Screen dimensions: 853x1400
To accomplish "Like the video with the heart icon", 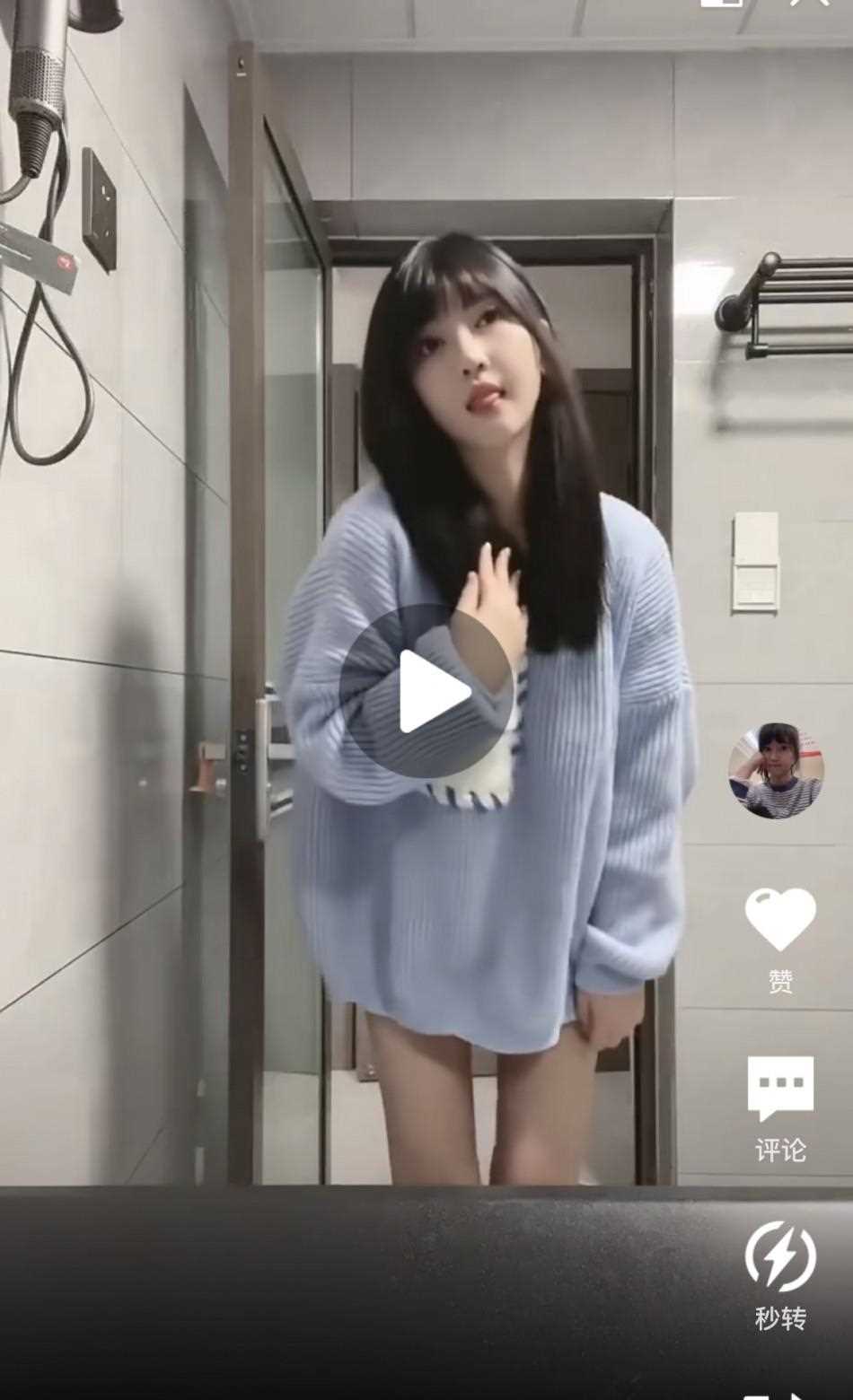I will pyautogui.click(x=779, y=920).
